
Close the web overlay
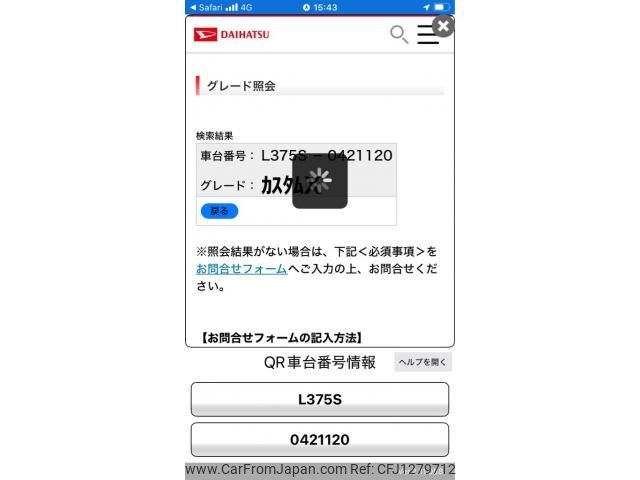tap(443, 26)
